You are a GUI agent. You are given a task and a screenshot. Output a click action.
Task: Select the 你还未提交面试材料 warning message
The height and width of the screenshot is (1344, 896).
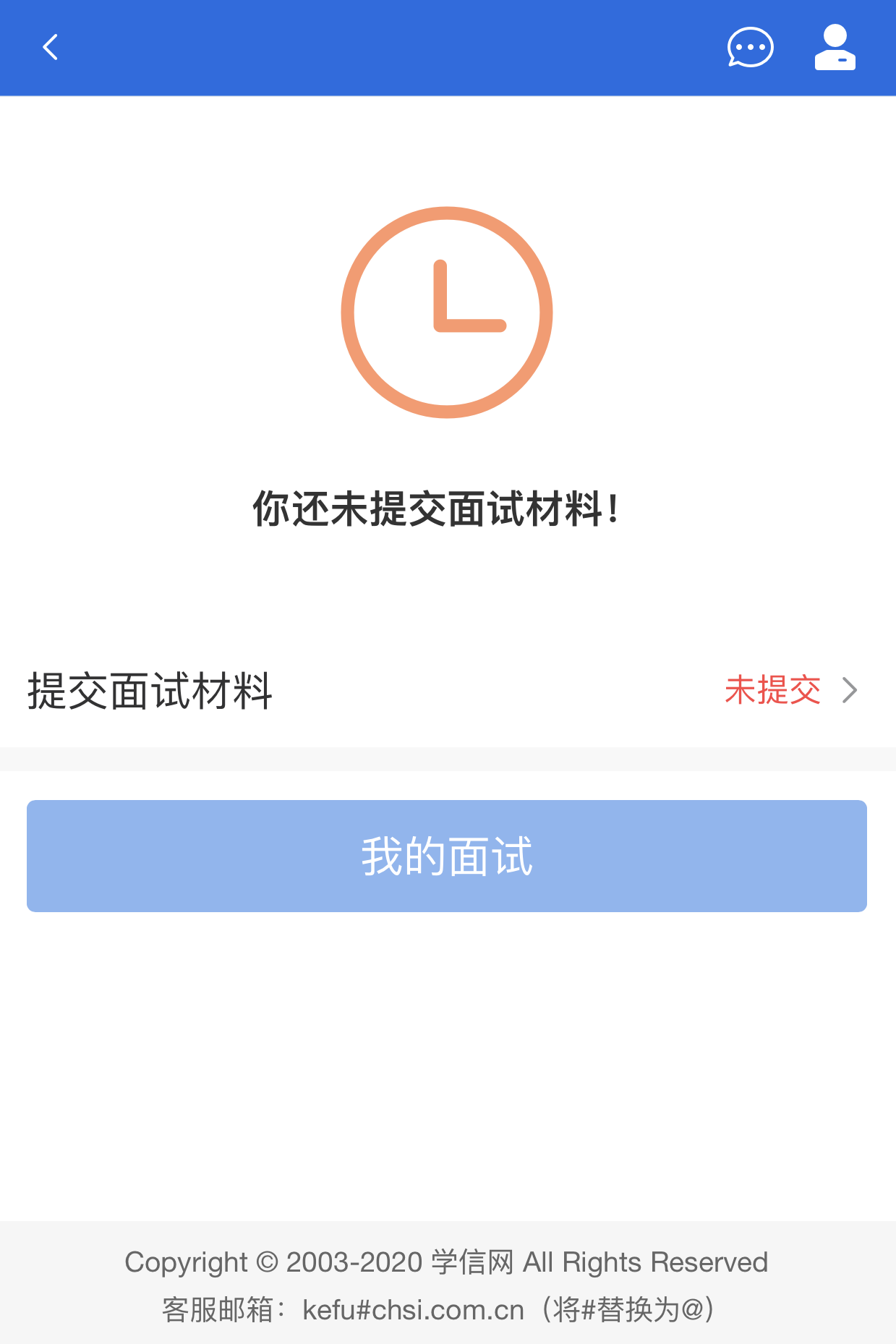[435, 508]
